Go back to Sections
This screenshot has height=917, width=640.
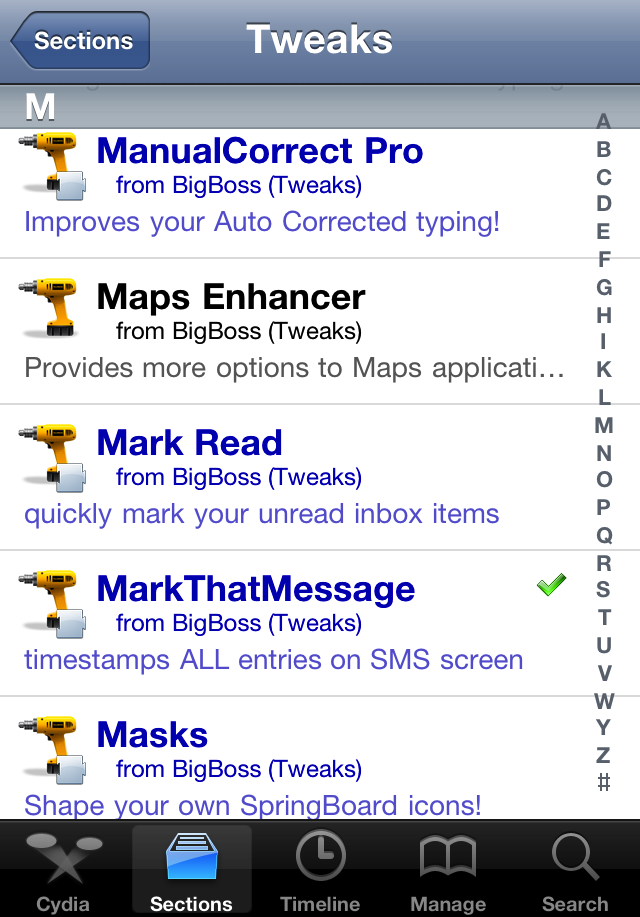tap(82, 41)
